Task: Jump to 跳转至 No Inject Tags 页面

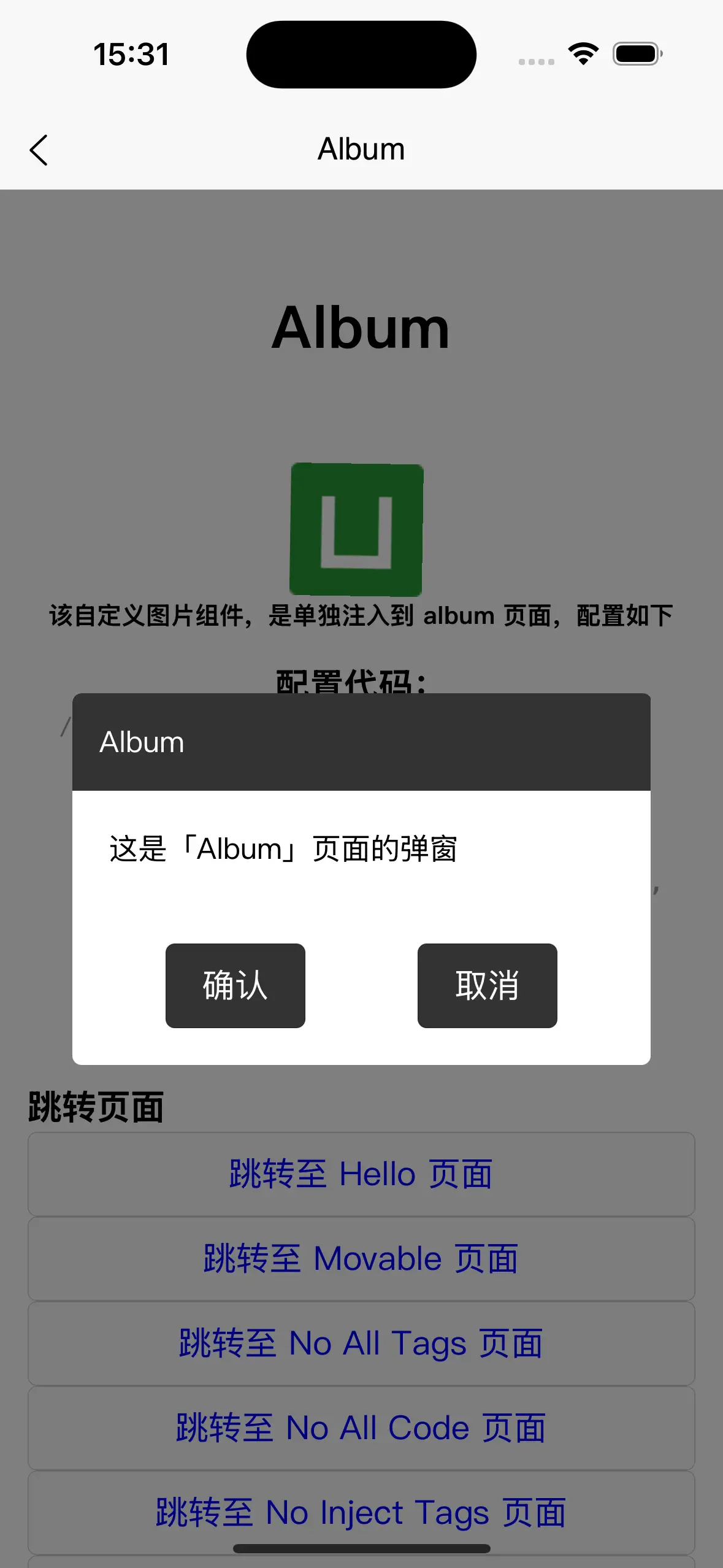Action: tap(361, 1512)
